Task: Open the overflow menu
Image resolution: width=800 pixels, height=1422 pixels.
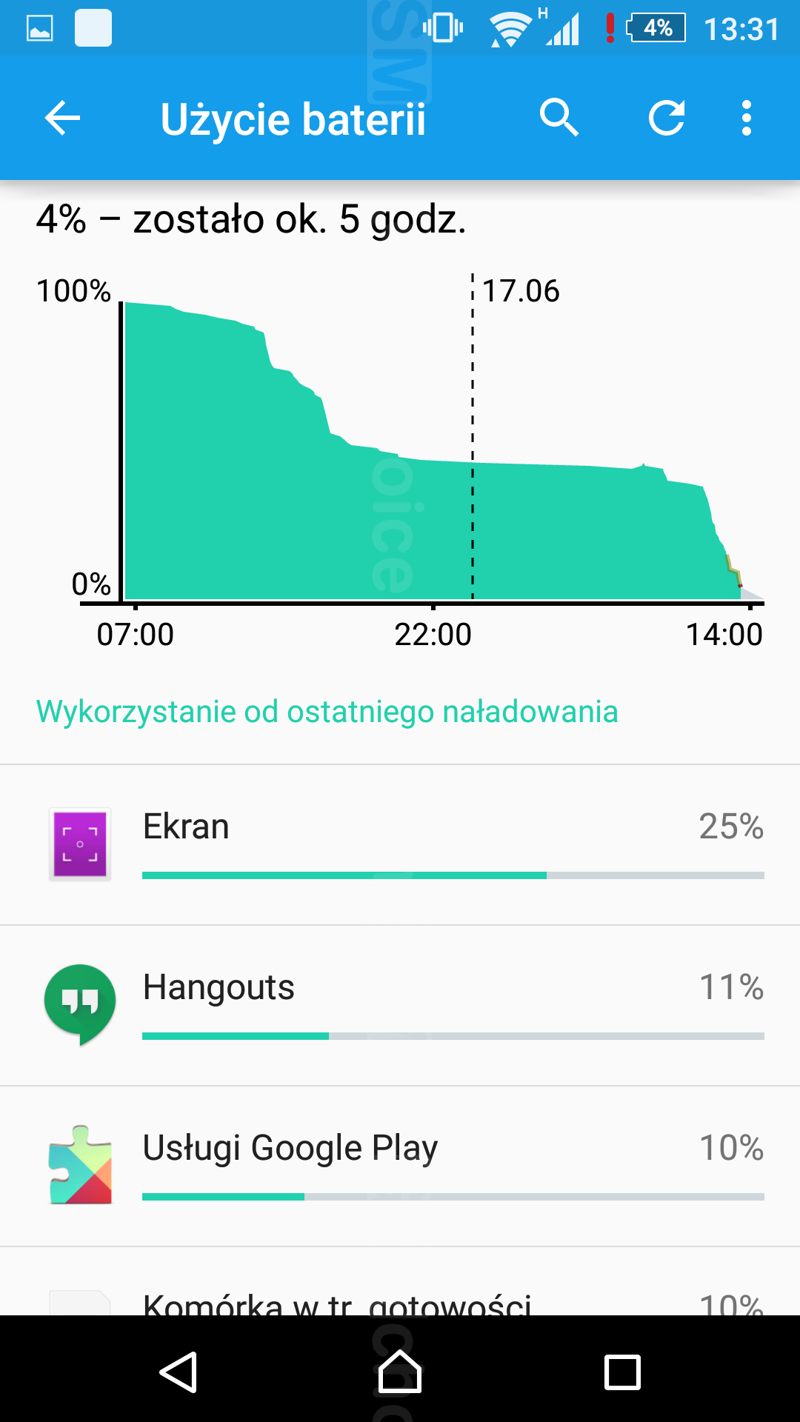Action: tap(746, 118)
